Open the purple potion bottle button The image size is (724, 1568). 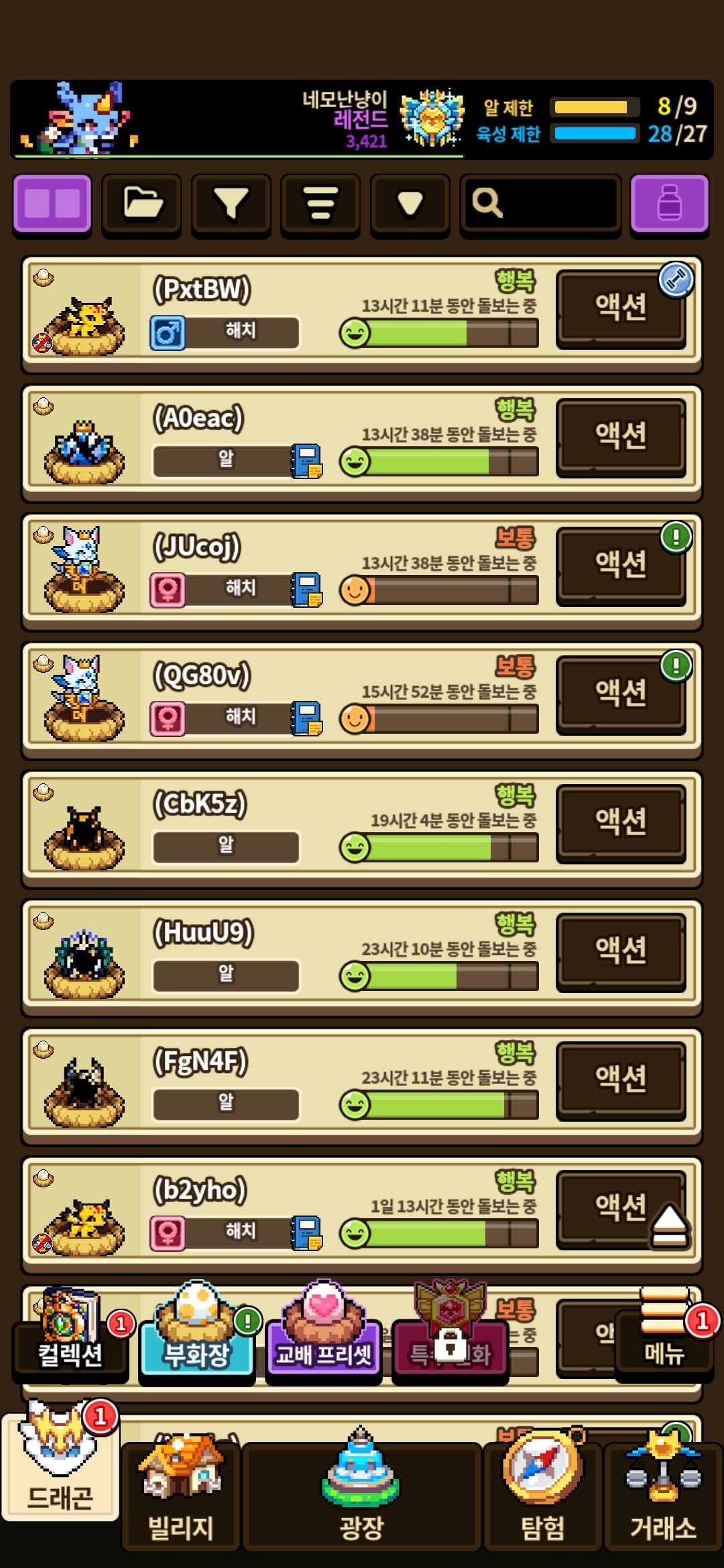[x=669, y=204]
